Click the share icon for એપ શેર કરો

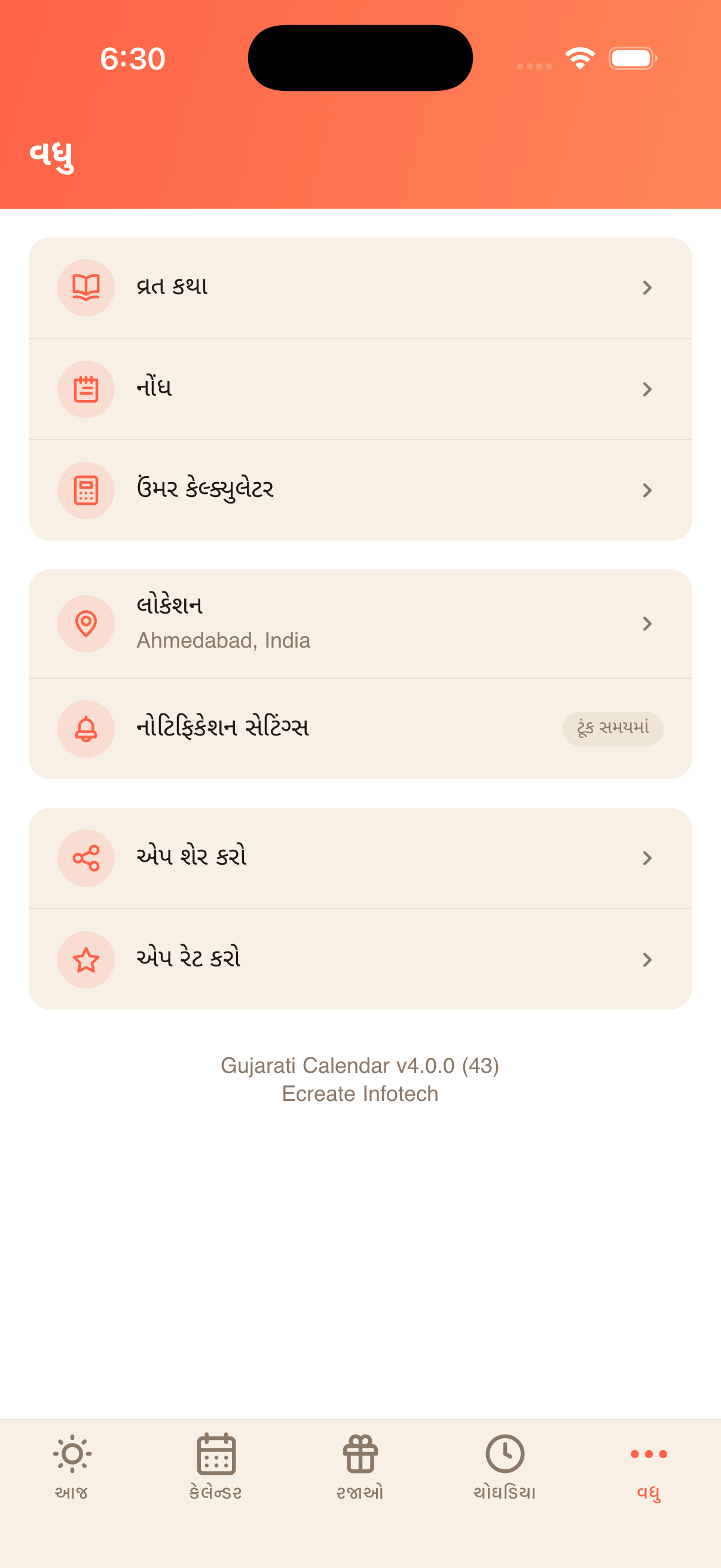(x=85, y=857)
